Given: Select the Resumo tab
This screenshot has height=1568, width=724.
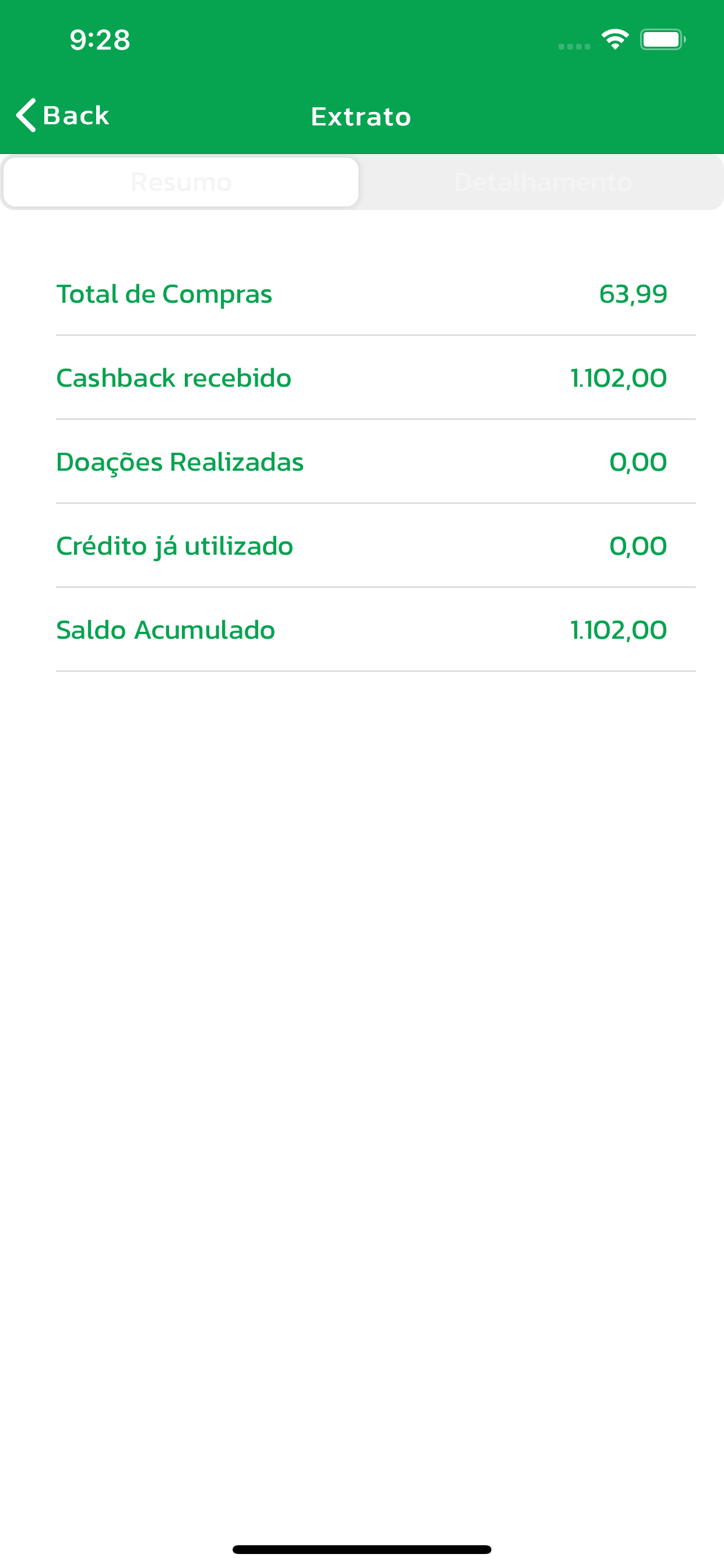Looking at the screenshot, I should coord(181,182).
